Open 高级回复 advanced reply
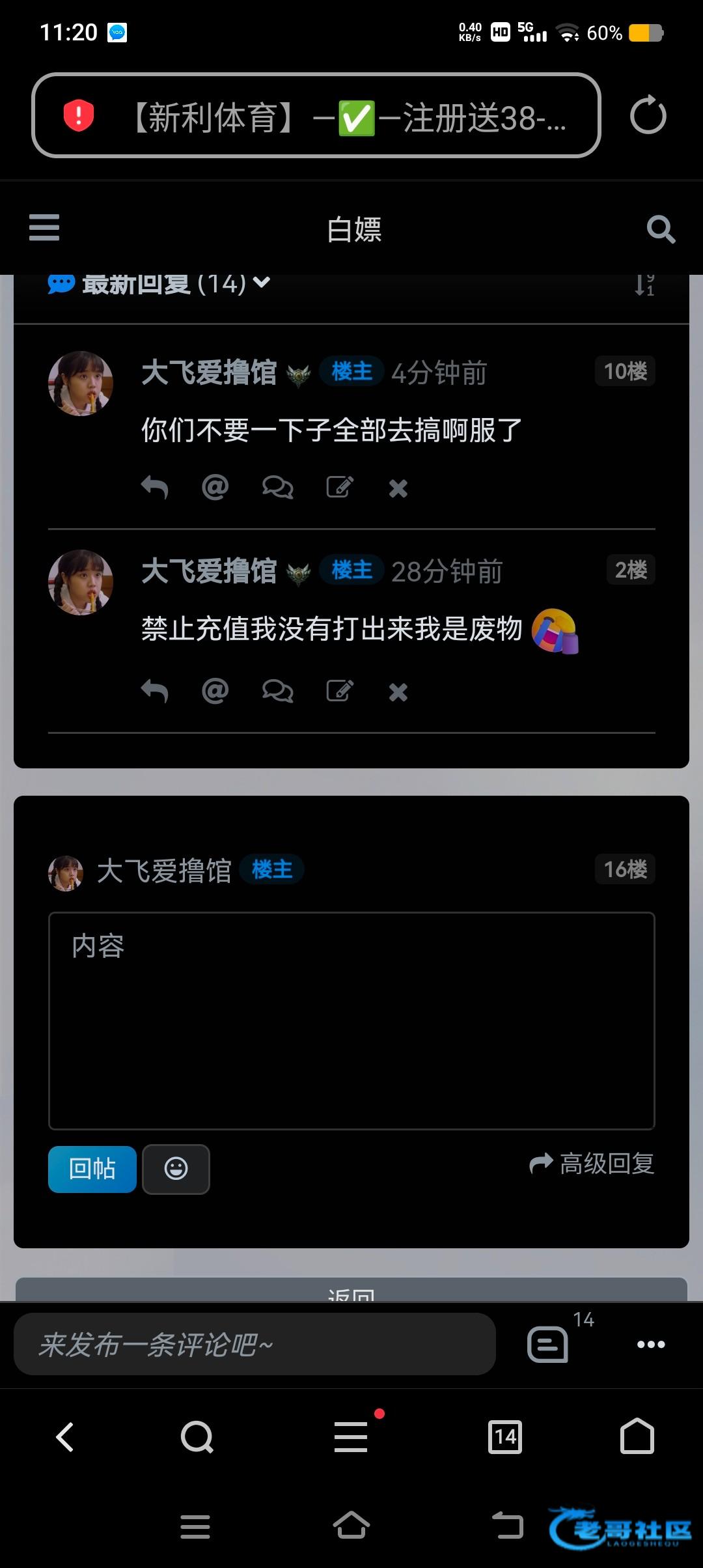The width and height of the screenshot is (703, 1568). [x=592, y=1164]
